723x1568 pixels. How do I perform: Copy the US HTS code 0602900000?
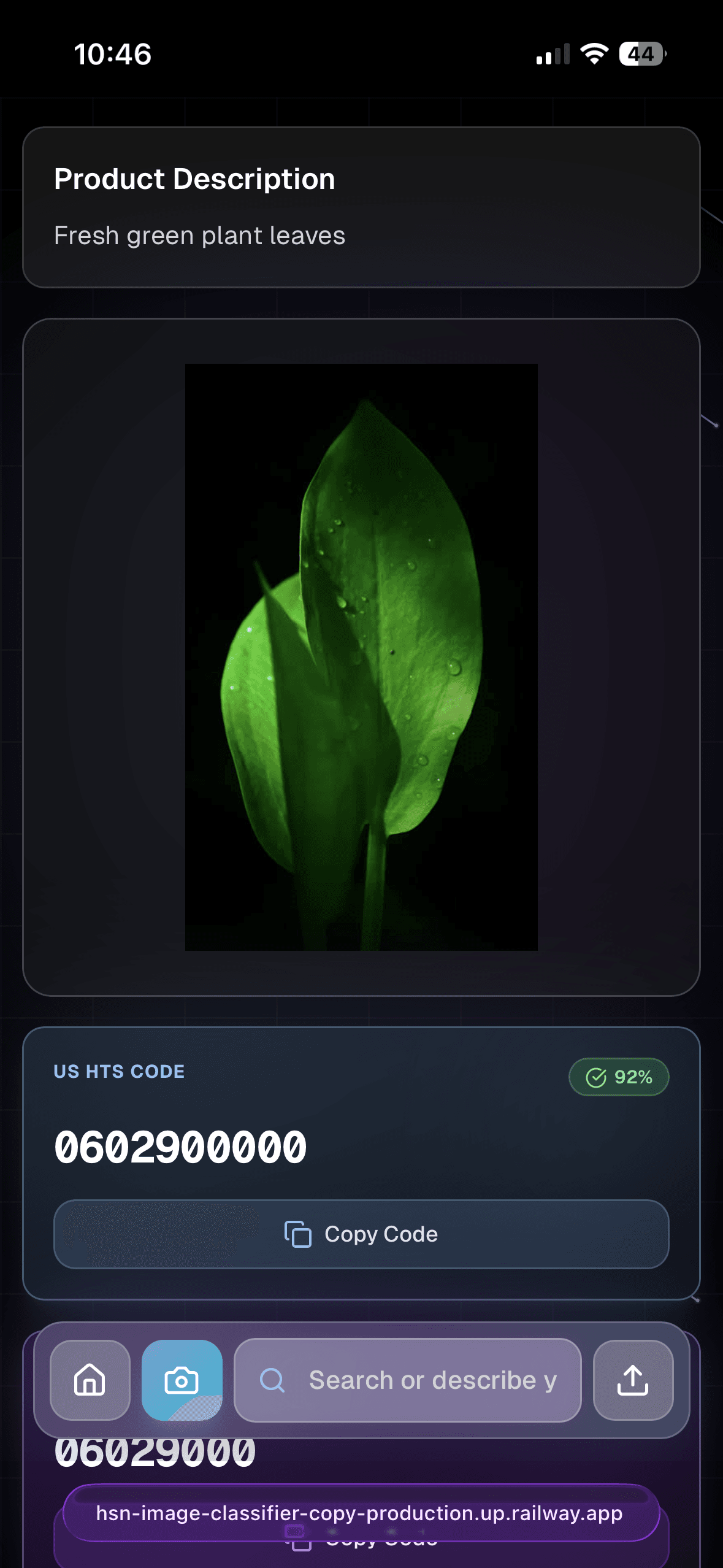[x=361, y=1234]
